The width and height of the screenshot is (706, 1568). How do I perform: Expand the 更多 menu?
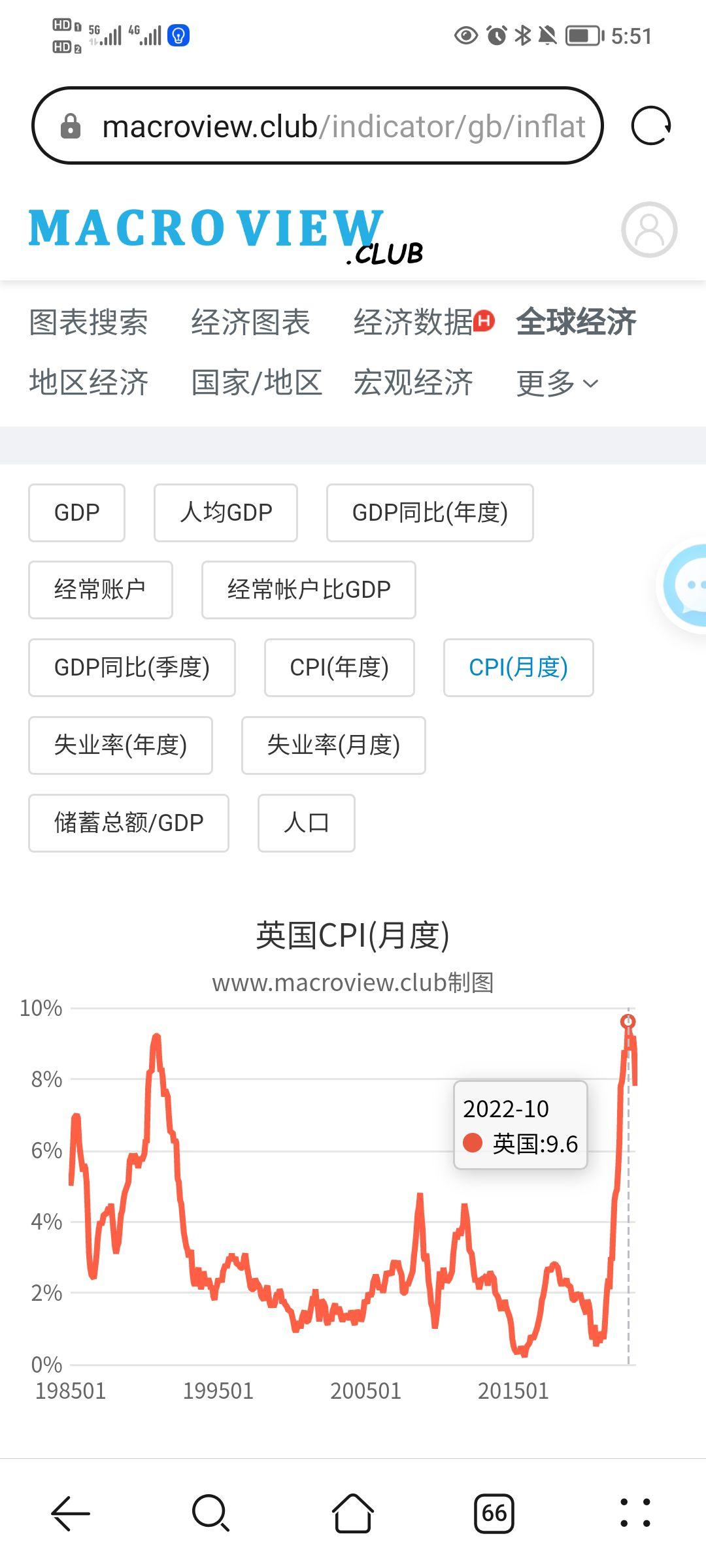(556, 383)
